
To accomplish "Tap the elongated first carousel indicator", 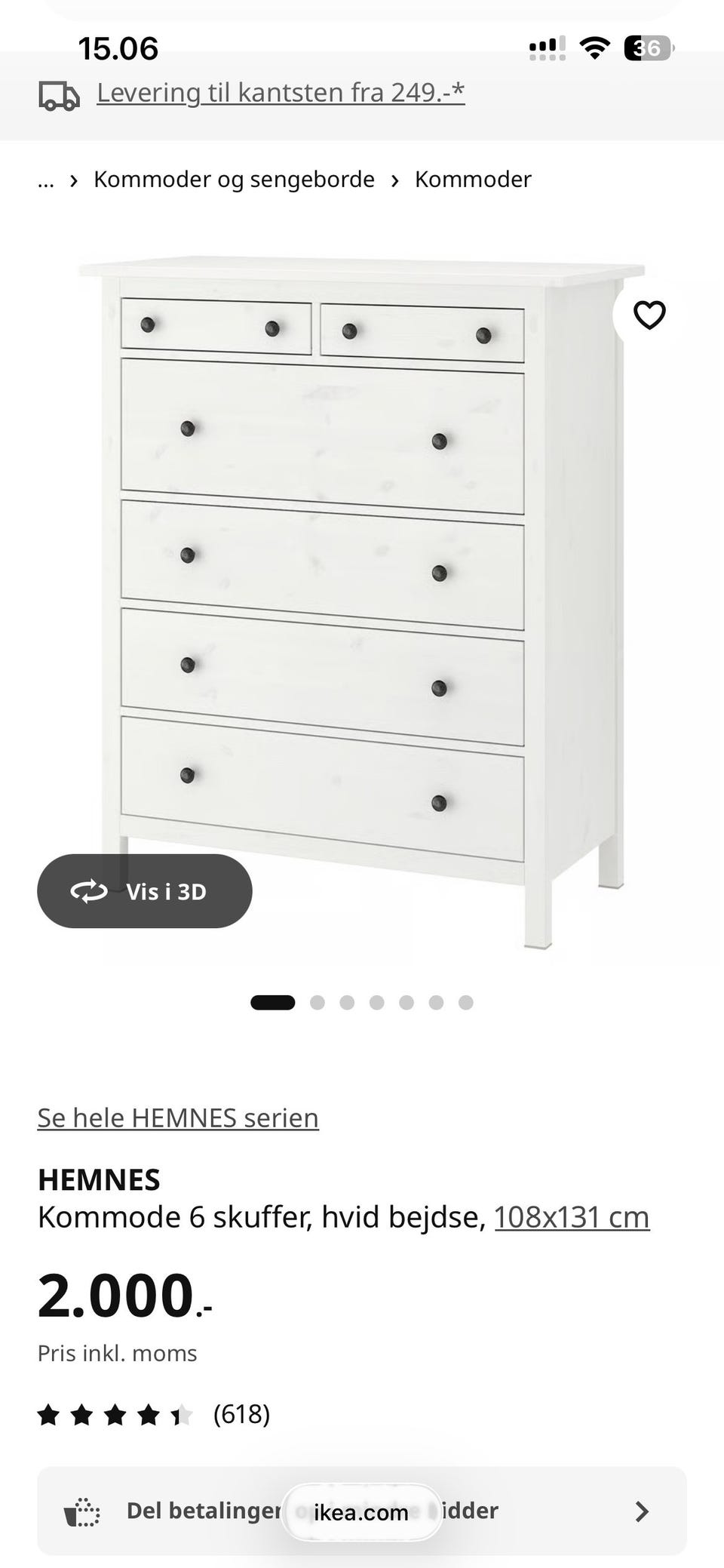I will click(272, 1003).
